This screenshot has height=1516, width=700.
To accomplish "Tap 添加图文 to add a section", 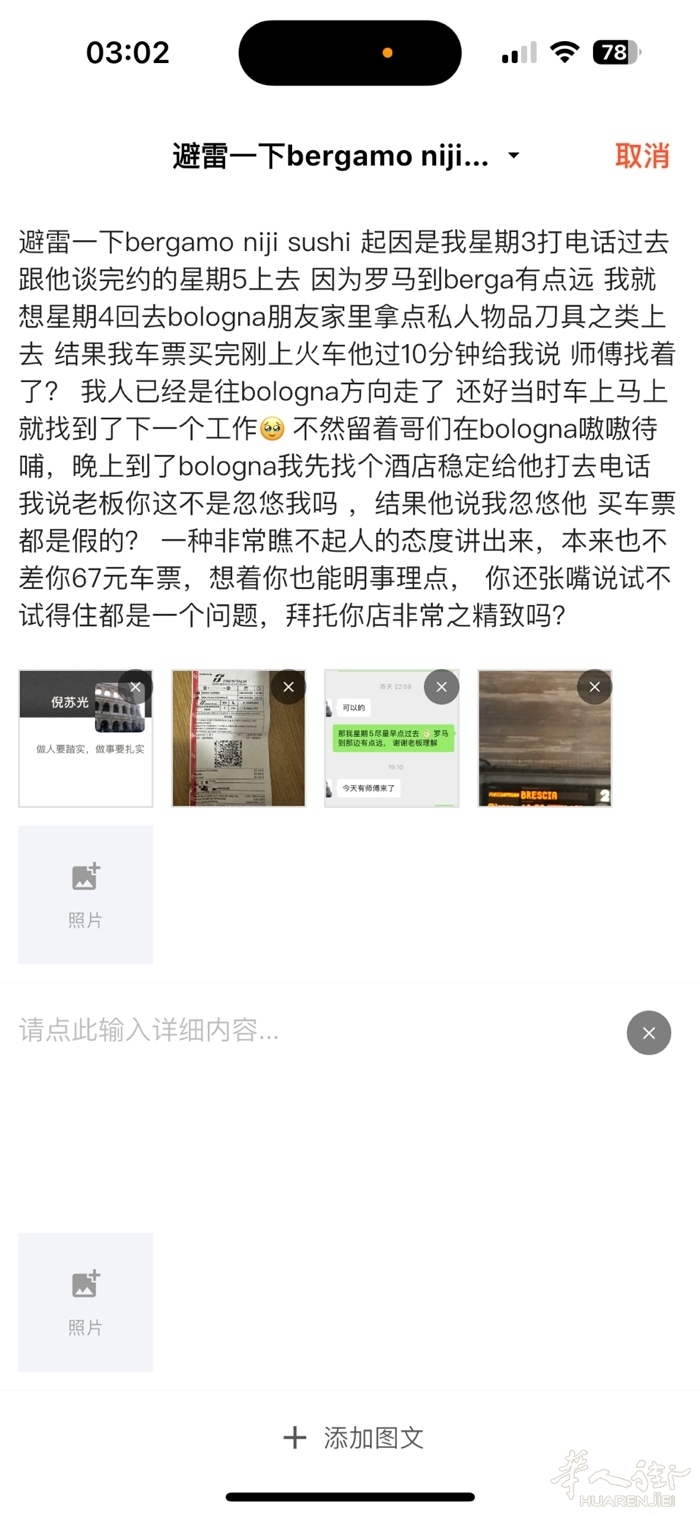I will [352, 1438].
